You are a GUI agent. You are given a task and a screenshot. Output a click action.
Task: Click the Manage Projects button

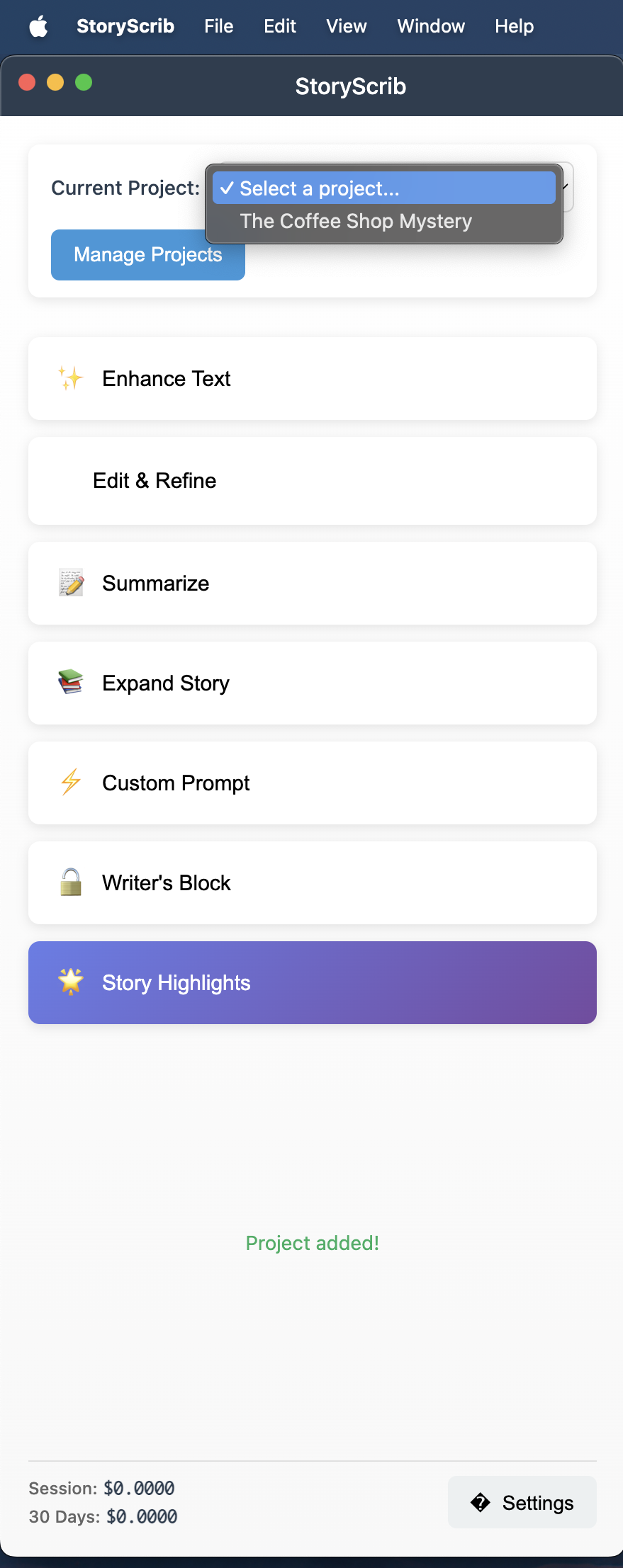point(147,254)
